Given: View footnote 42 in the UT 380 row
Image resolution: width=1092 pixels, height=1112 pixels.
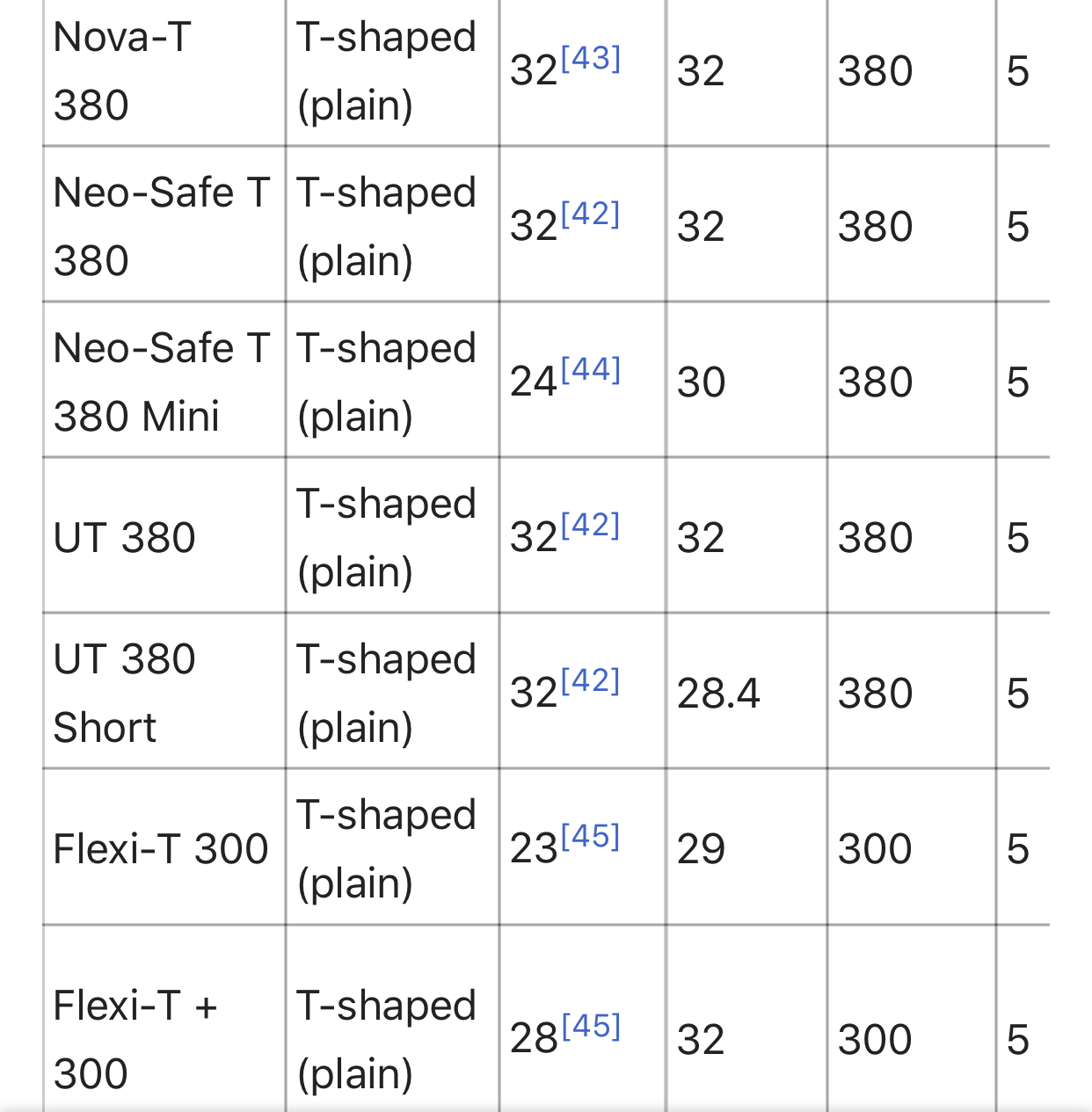Looking at the screenshot, I should pos(591,526).
